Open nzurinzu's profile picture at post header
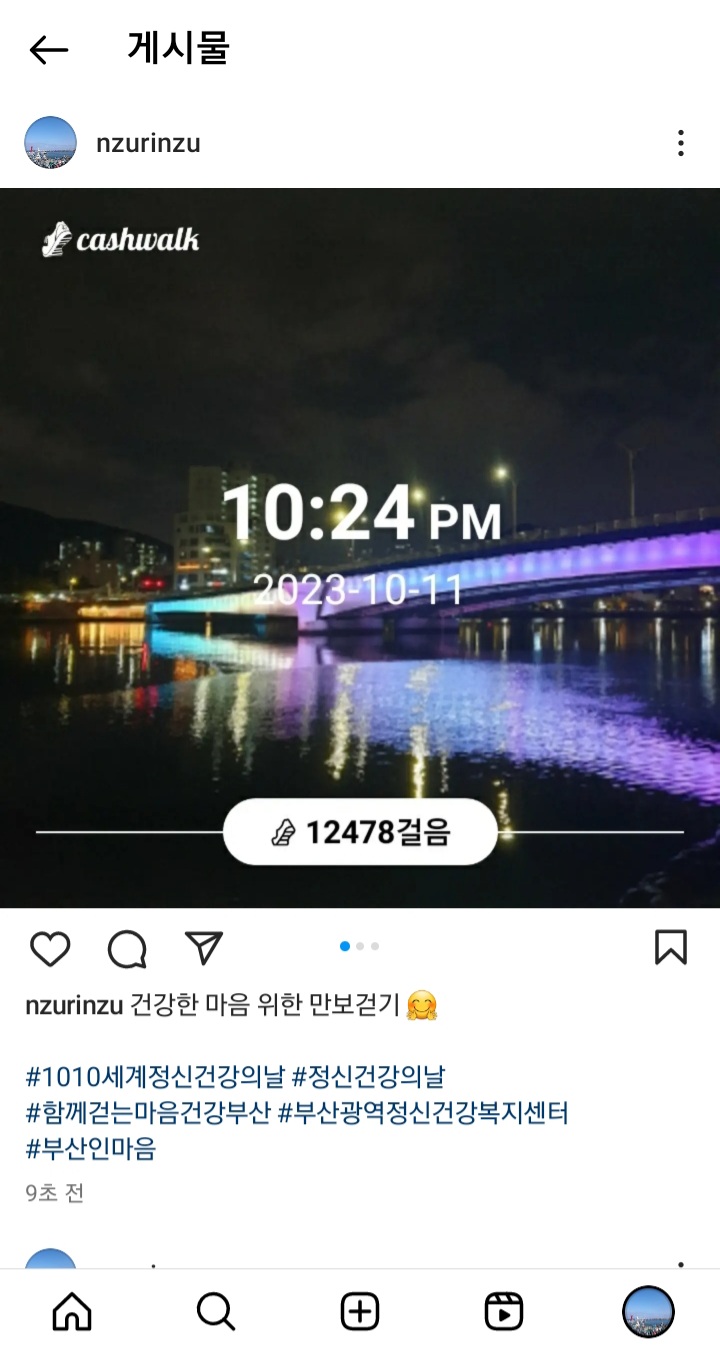 (x=50, y=143)
